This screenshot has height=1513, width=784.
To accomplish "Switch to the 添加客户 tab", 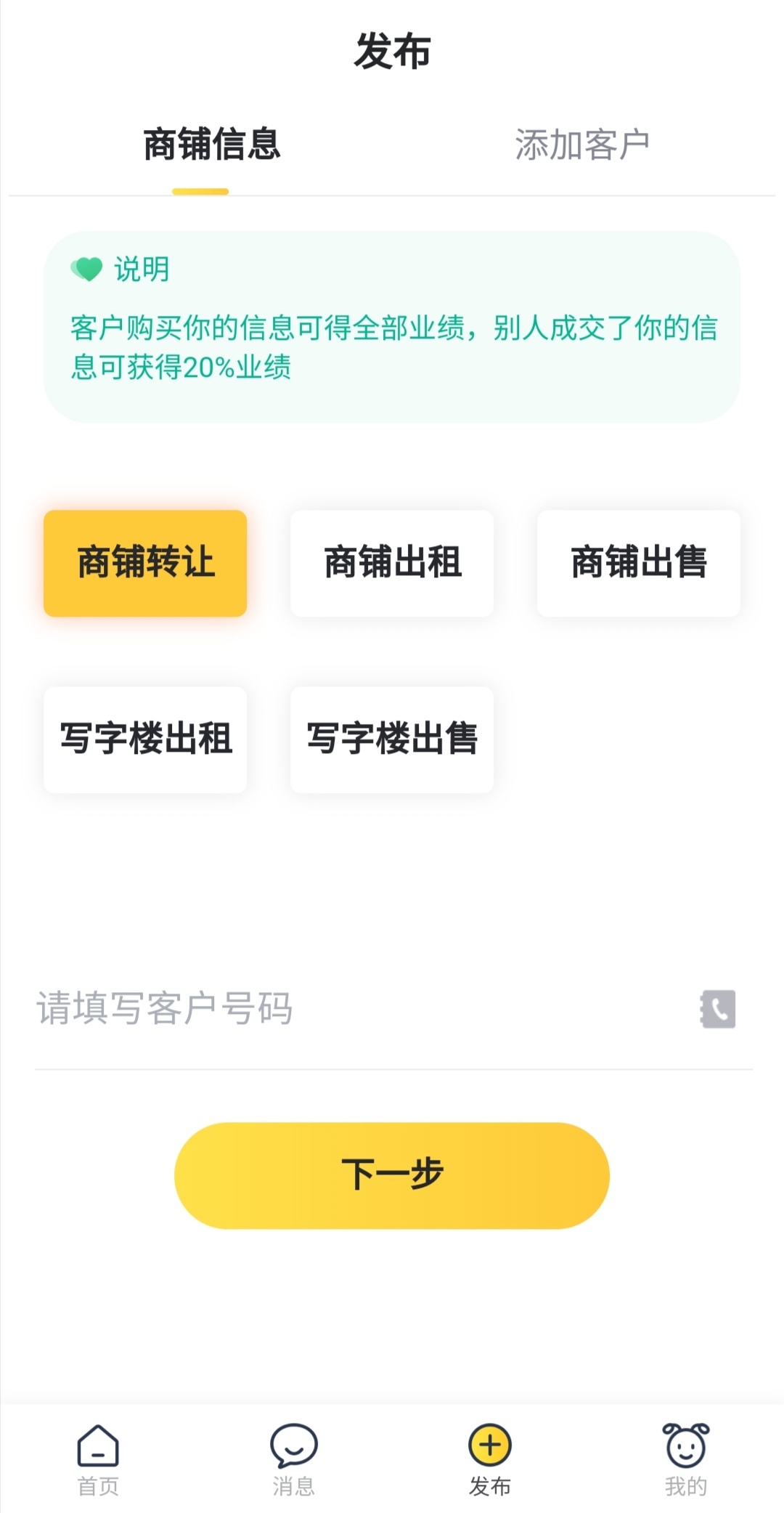I will point(582,145).
